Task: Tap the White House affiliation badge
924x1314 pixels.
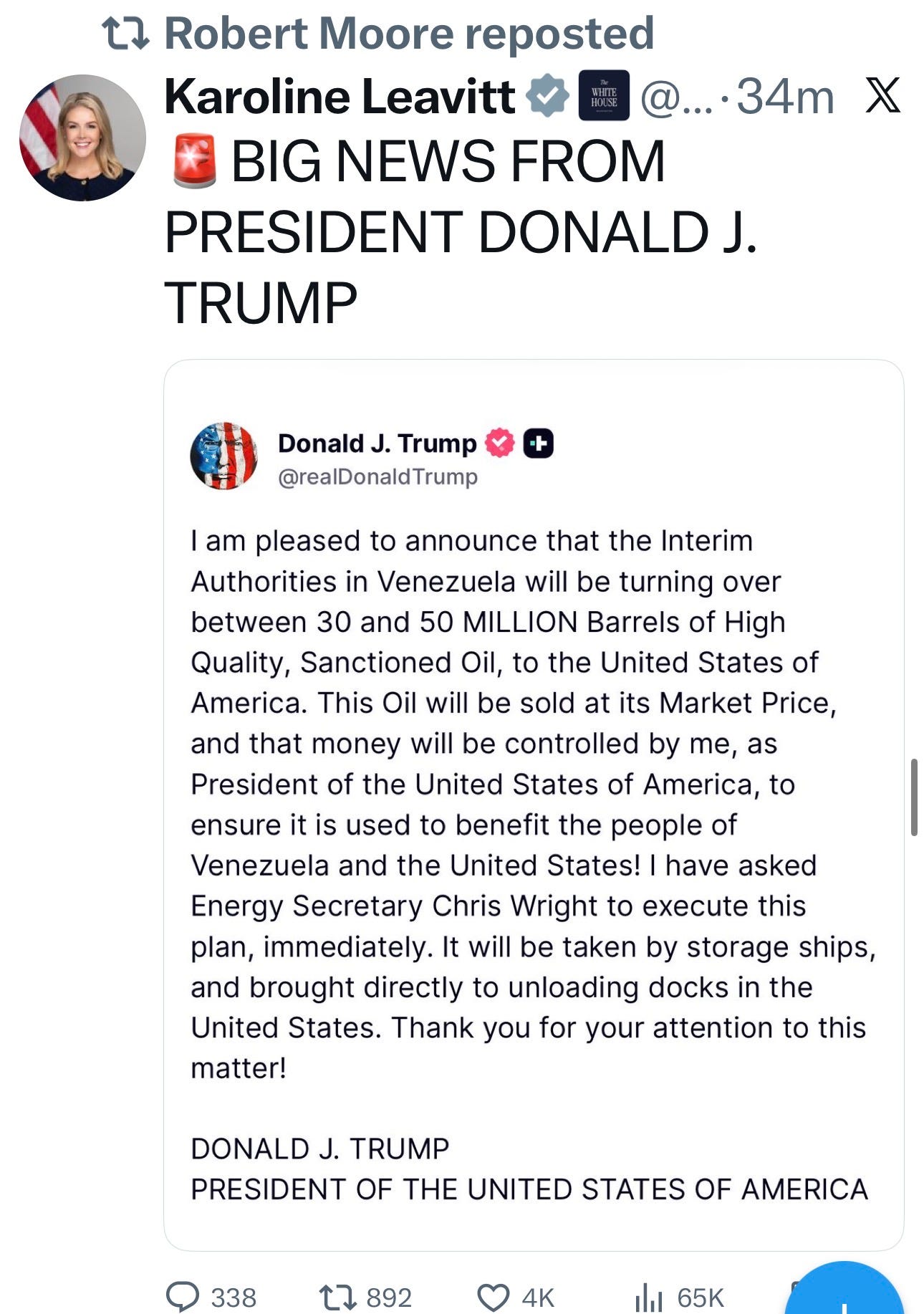Action: coord(604,96)
